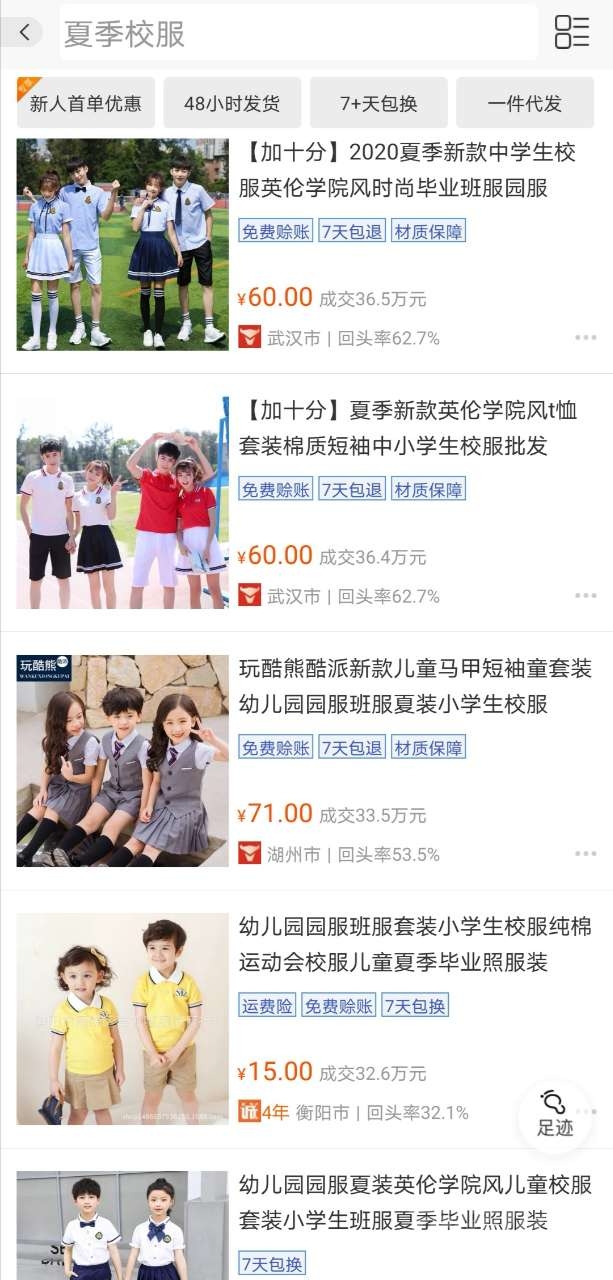
Task: Apply the 7+天包换 filter
Action: tap(378, 103)
